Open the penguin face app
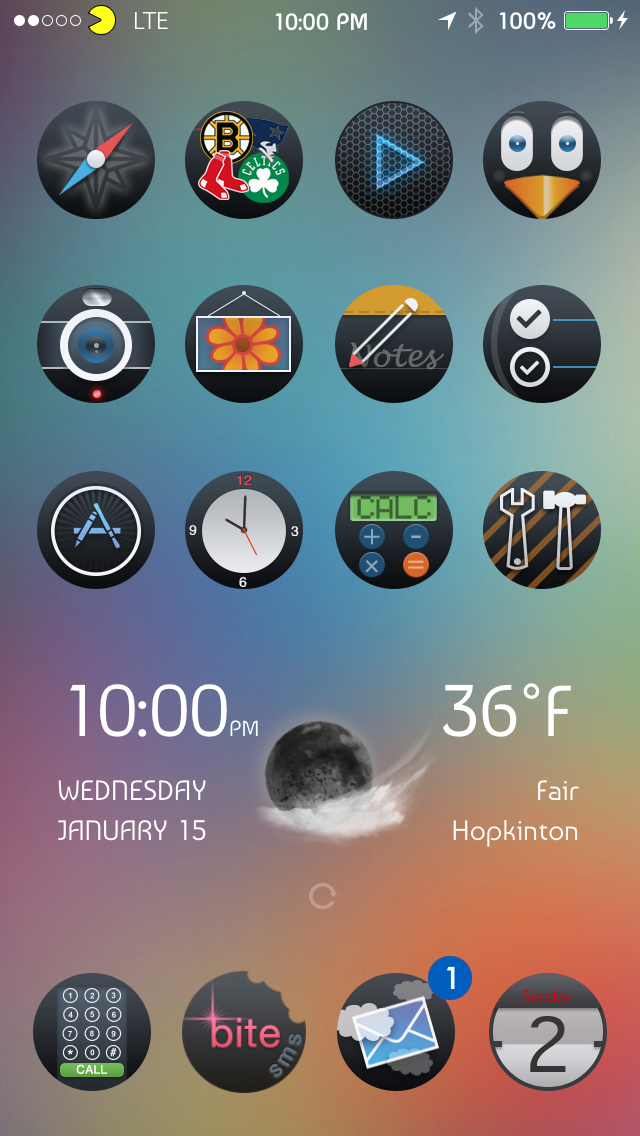This screenshot has width=640, height=1136. point(542,160)
